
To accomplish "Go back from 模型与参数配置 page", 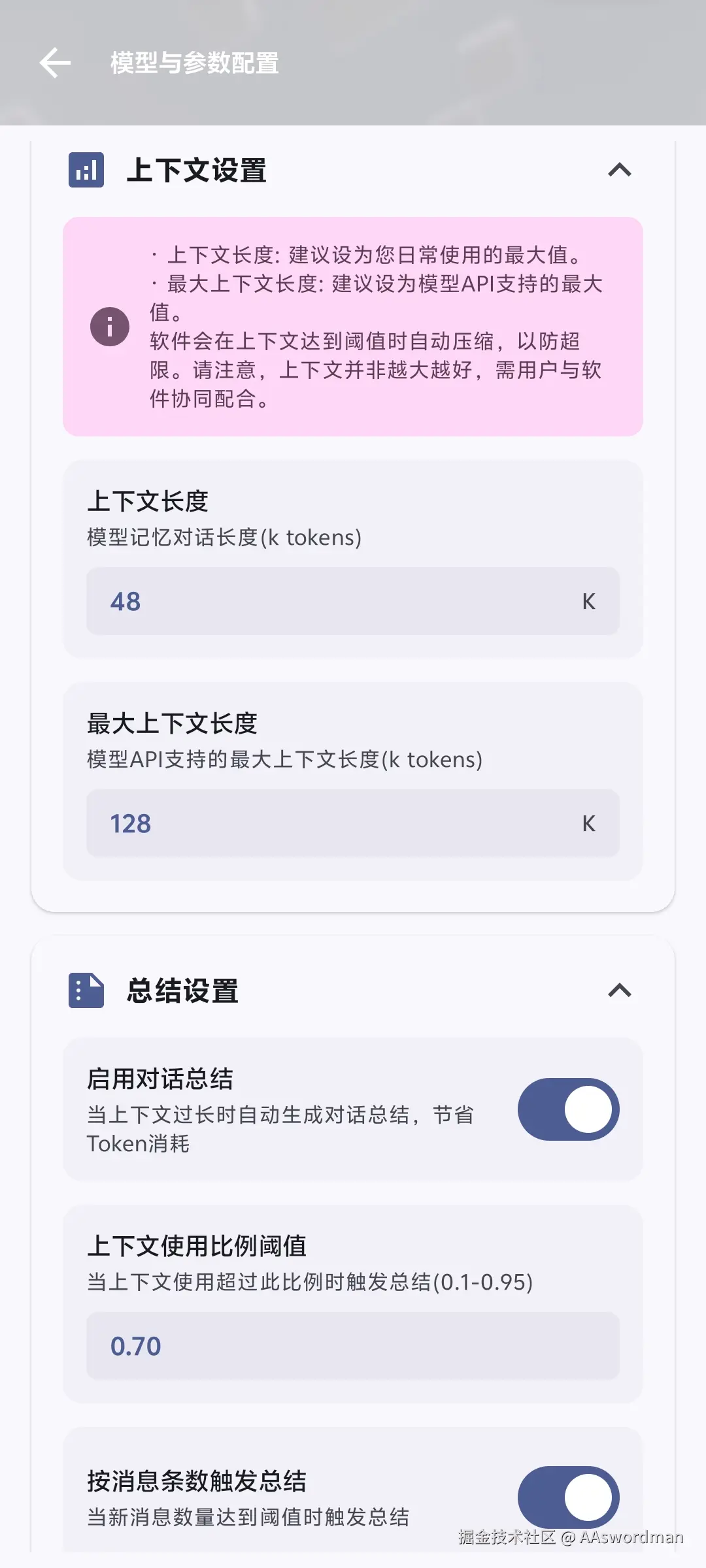I will 56,63.
